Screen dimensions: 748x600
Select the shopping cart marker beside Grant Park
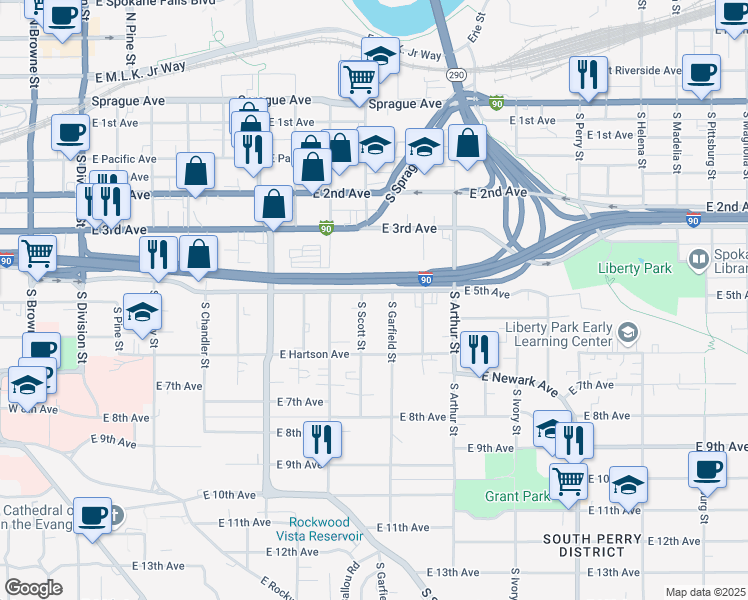(x=568, y=480)
